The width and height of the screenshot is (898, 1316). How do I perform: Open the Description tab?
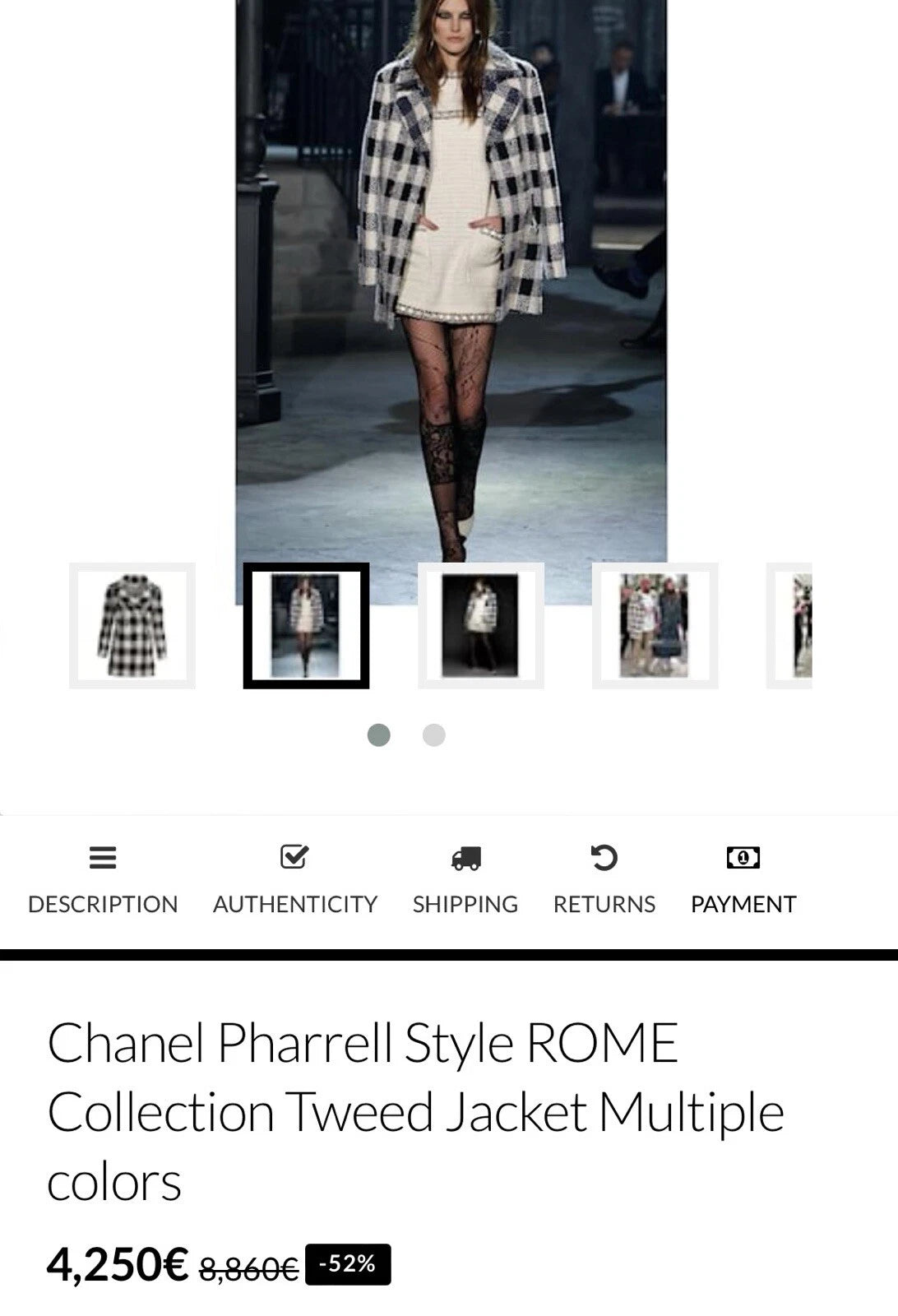pos(103,881)
